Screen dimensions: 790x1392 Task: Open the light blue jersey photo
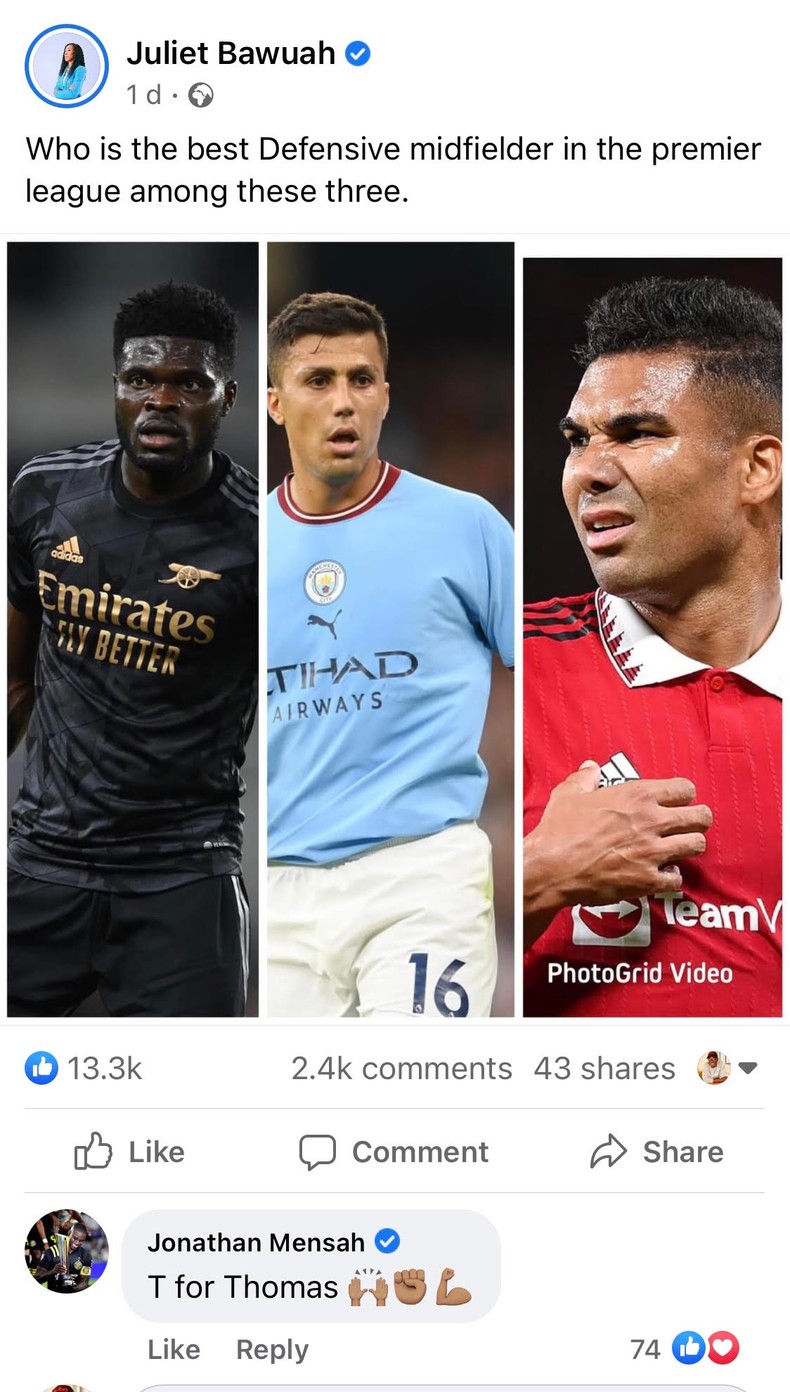(390, 629)
